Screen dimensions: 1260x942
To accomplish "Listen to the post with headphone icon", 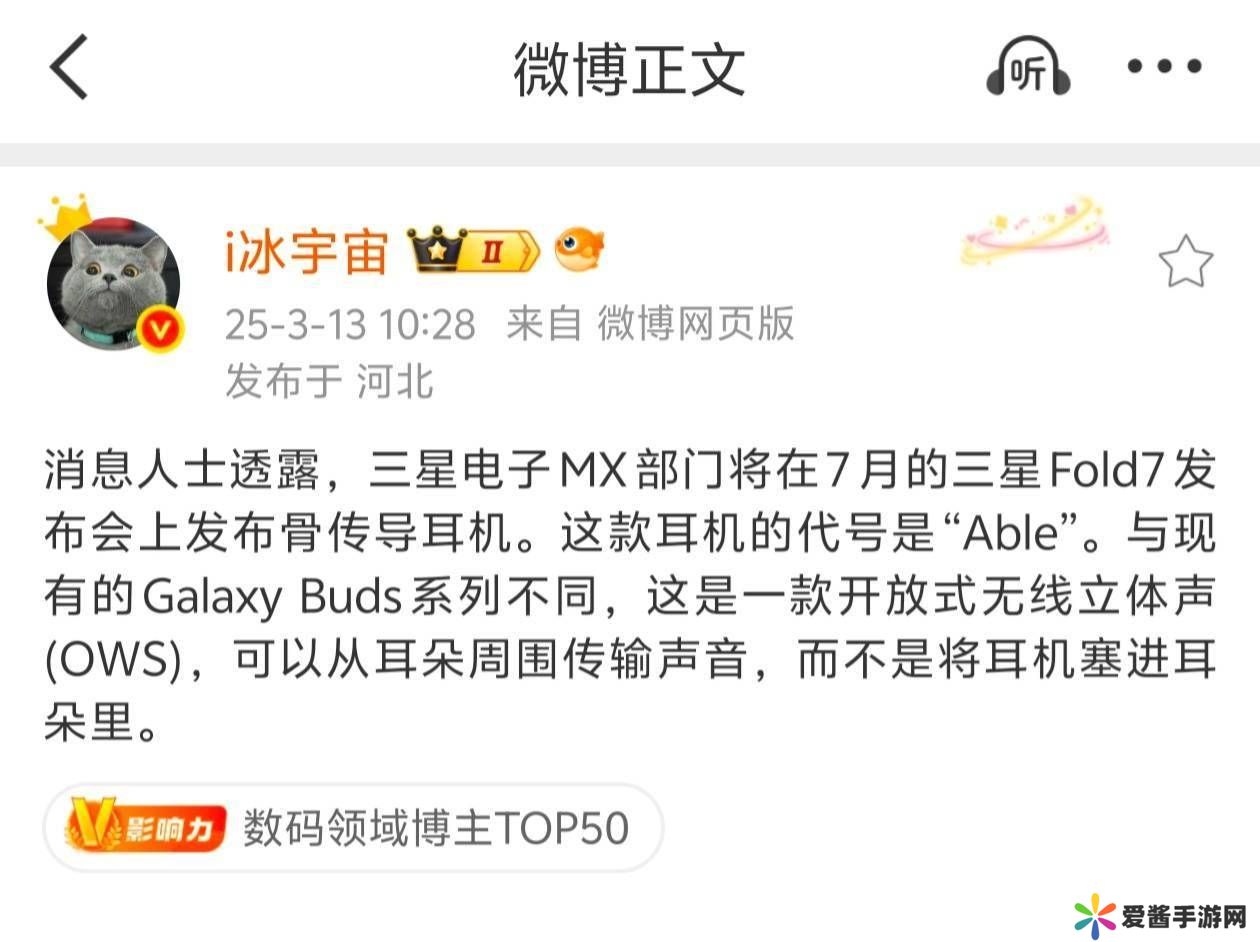I will (1028, 68).
